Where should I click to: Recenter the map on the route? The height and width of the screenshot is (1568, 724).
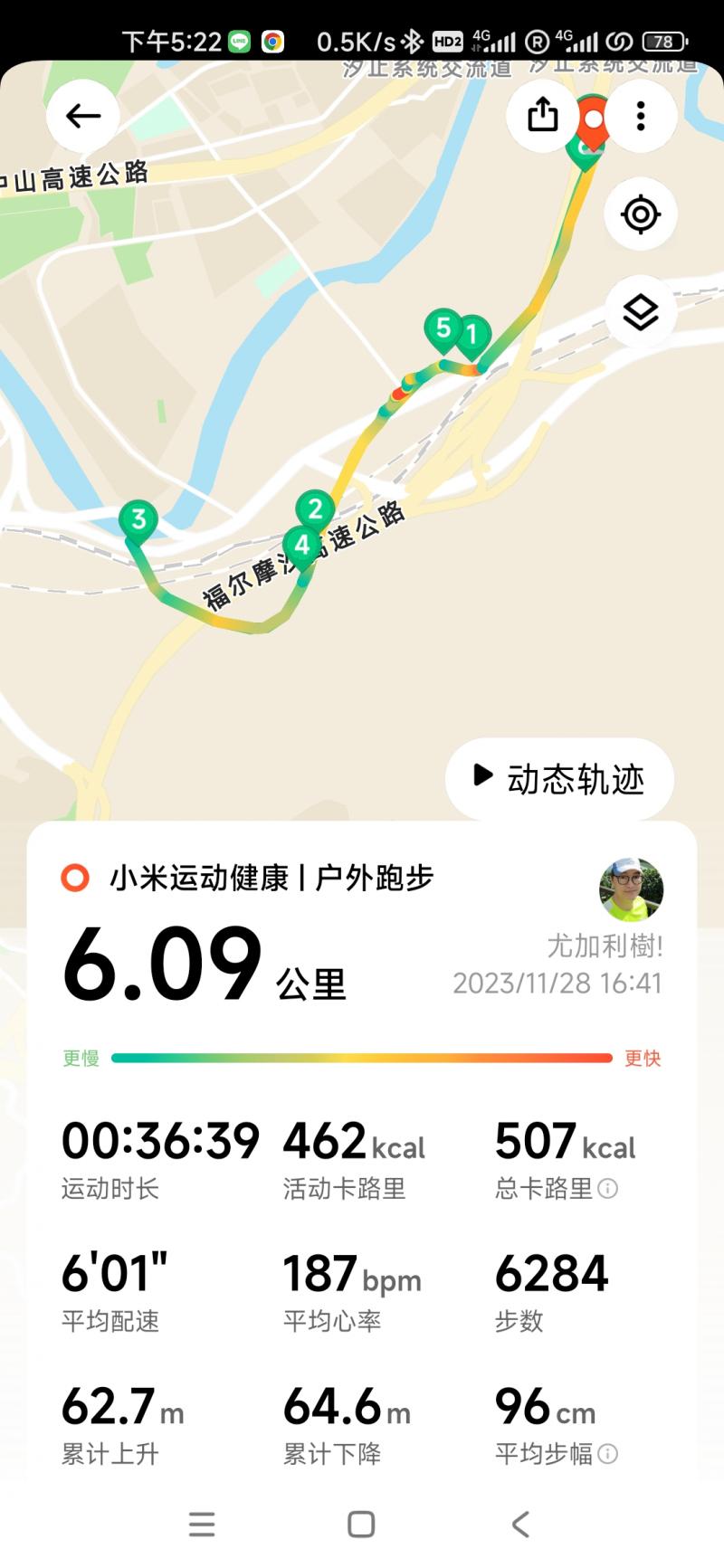tap(641, 214)
